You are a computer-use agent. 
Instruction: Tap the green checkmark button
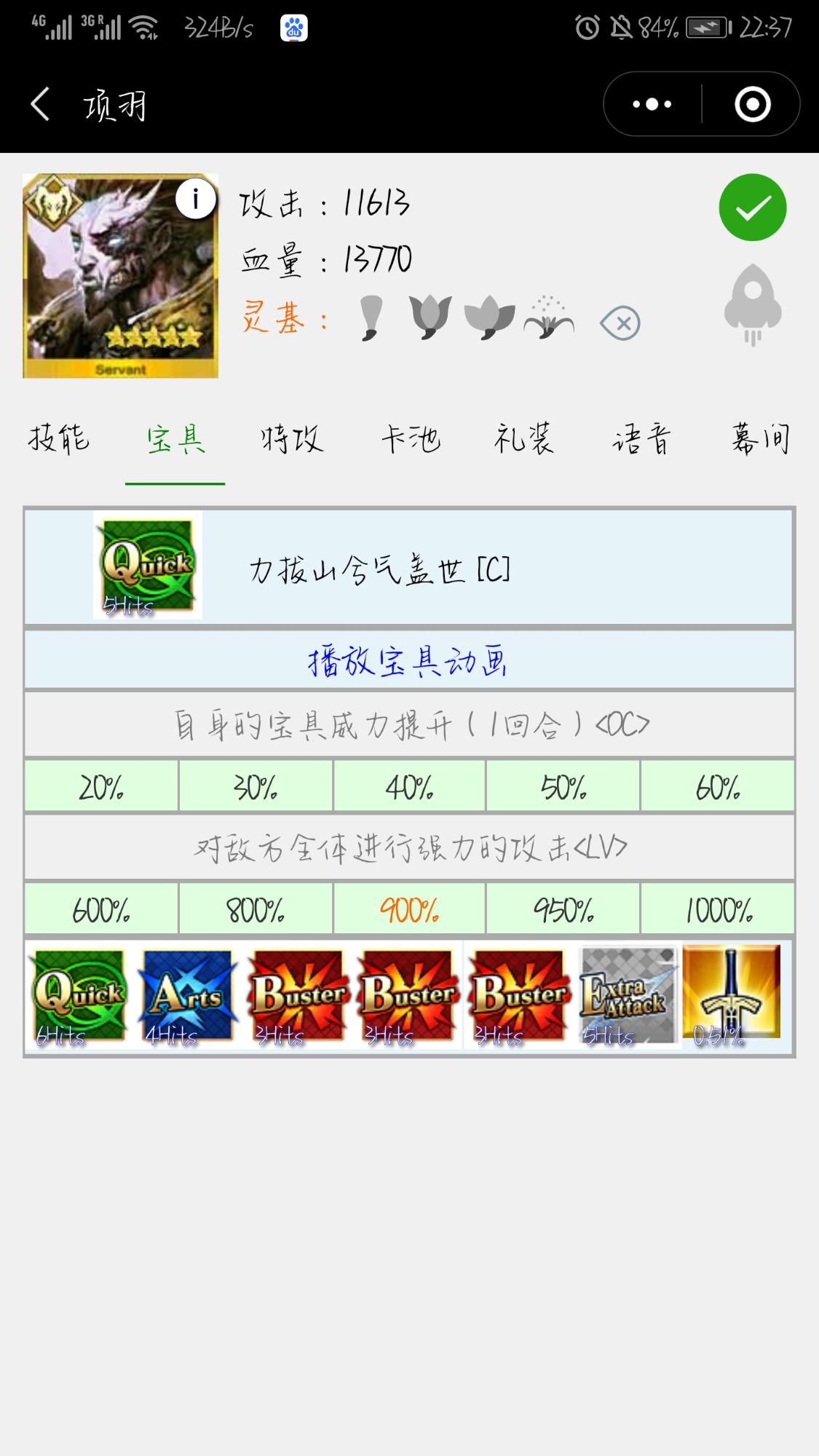click(x=752, y=207)
